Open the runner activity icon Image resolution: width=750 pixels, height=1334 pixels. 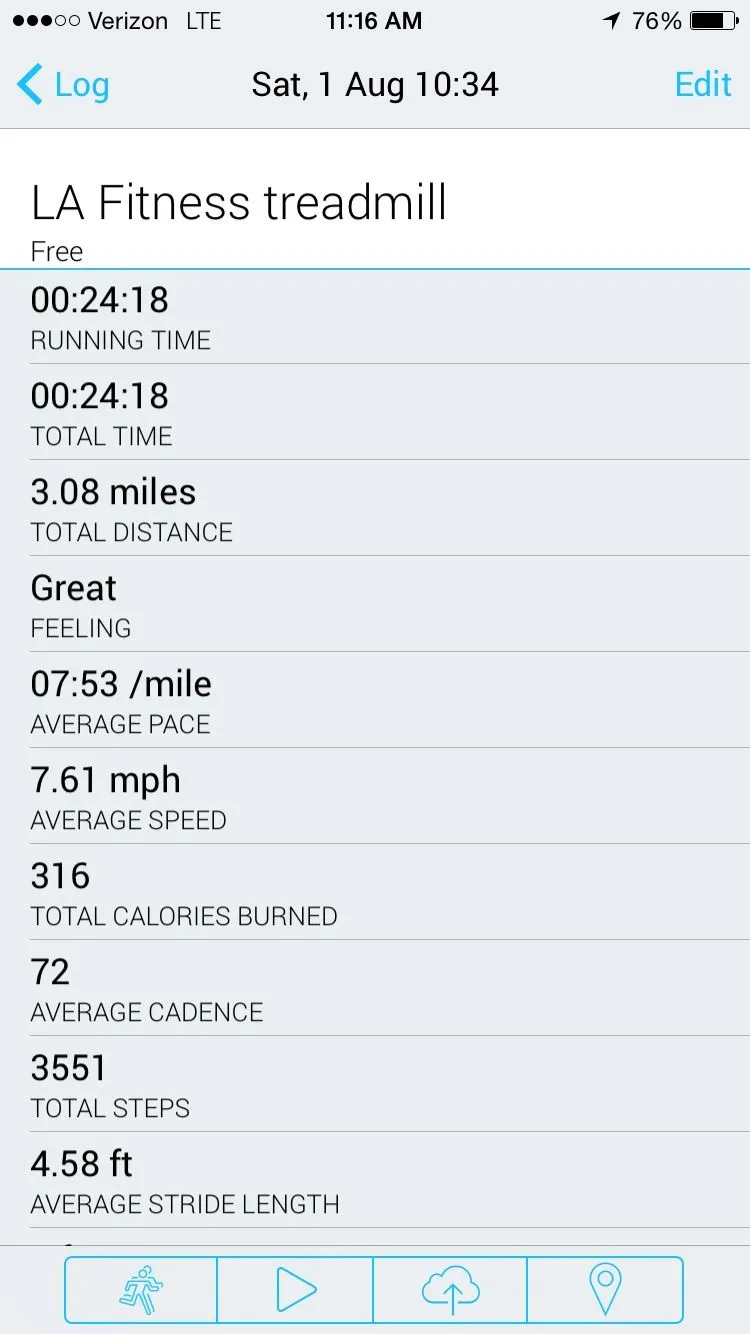click(x=141, y=1290)
